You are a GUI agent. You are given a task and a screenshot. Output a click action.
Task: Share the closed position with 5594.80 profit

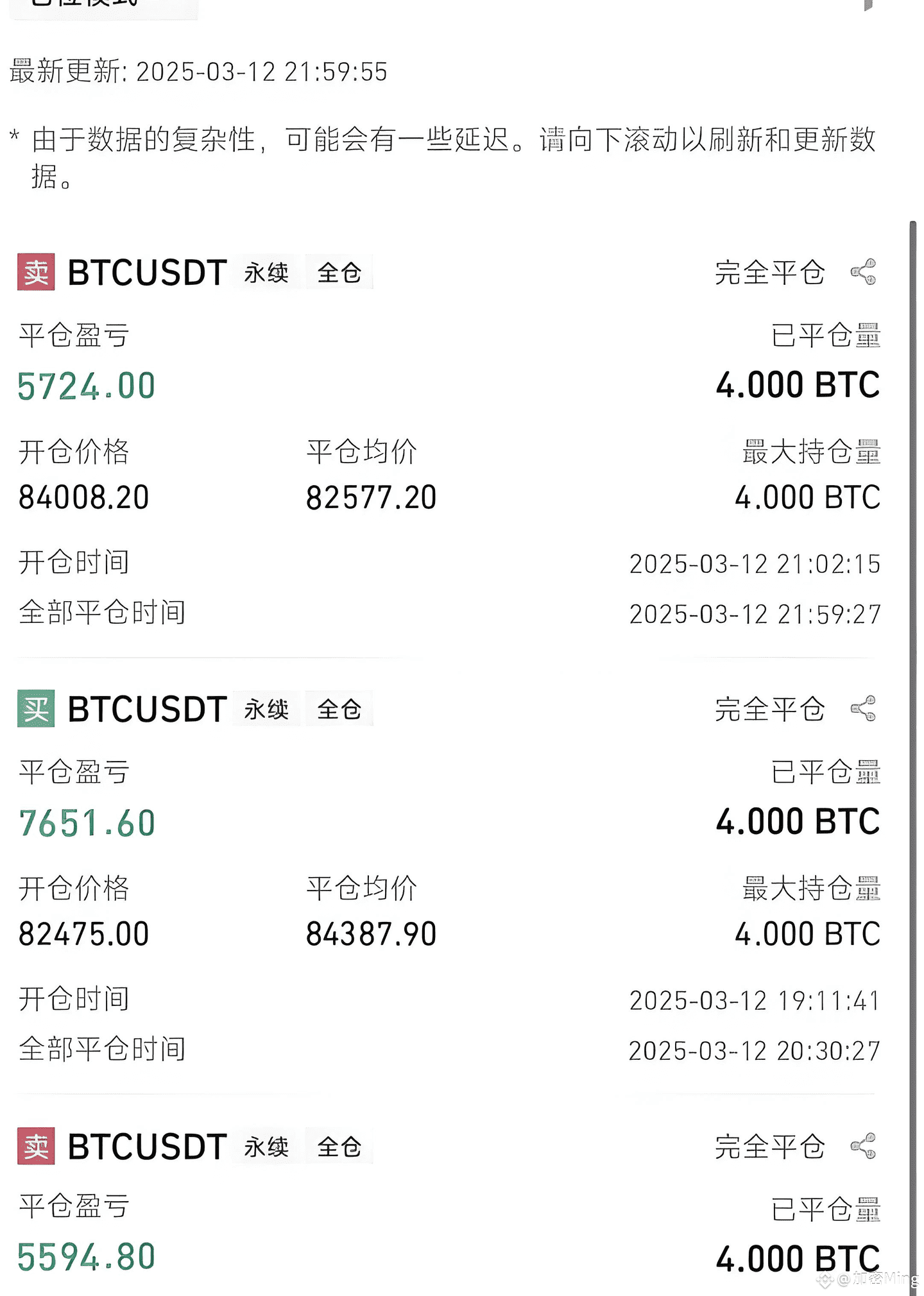[864, 1146]
